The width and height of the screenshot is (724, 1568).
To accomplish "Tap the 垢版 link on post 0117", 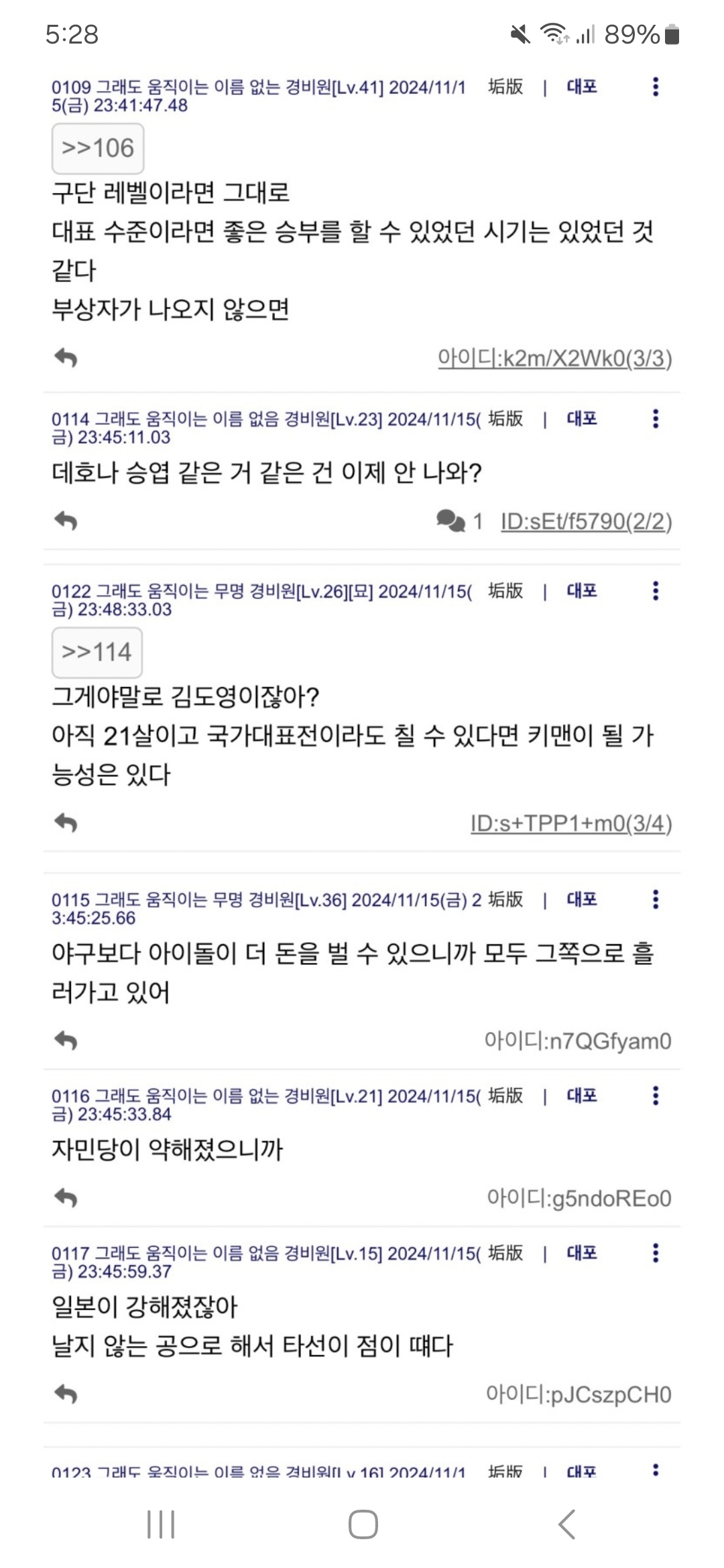I will (505, 1252).
